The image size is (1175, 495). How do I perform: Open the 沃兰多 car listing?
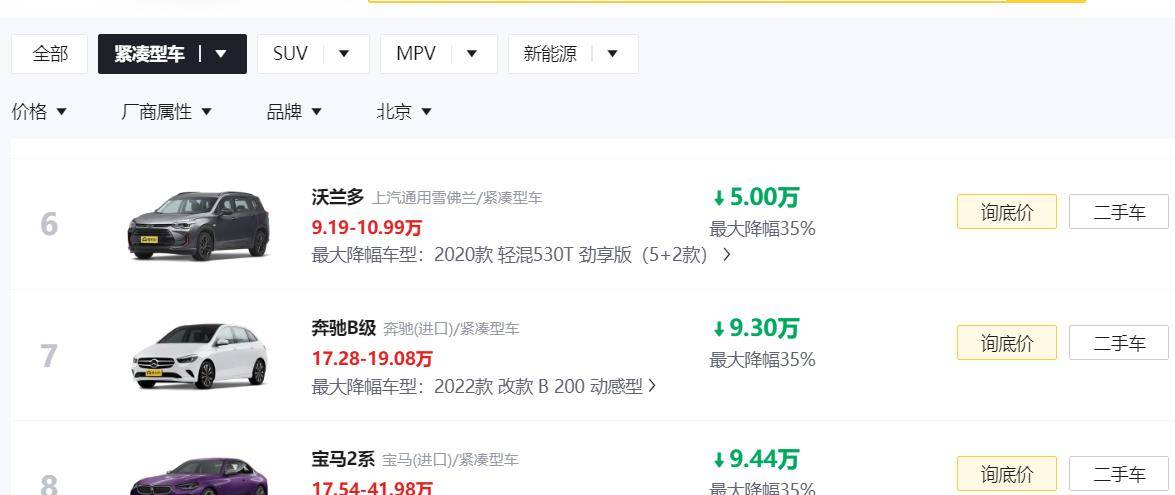point(337,197)
